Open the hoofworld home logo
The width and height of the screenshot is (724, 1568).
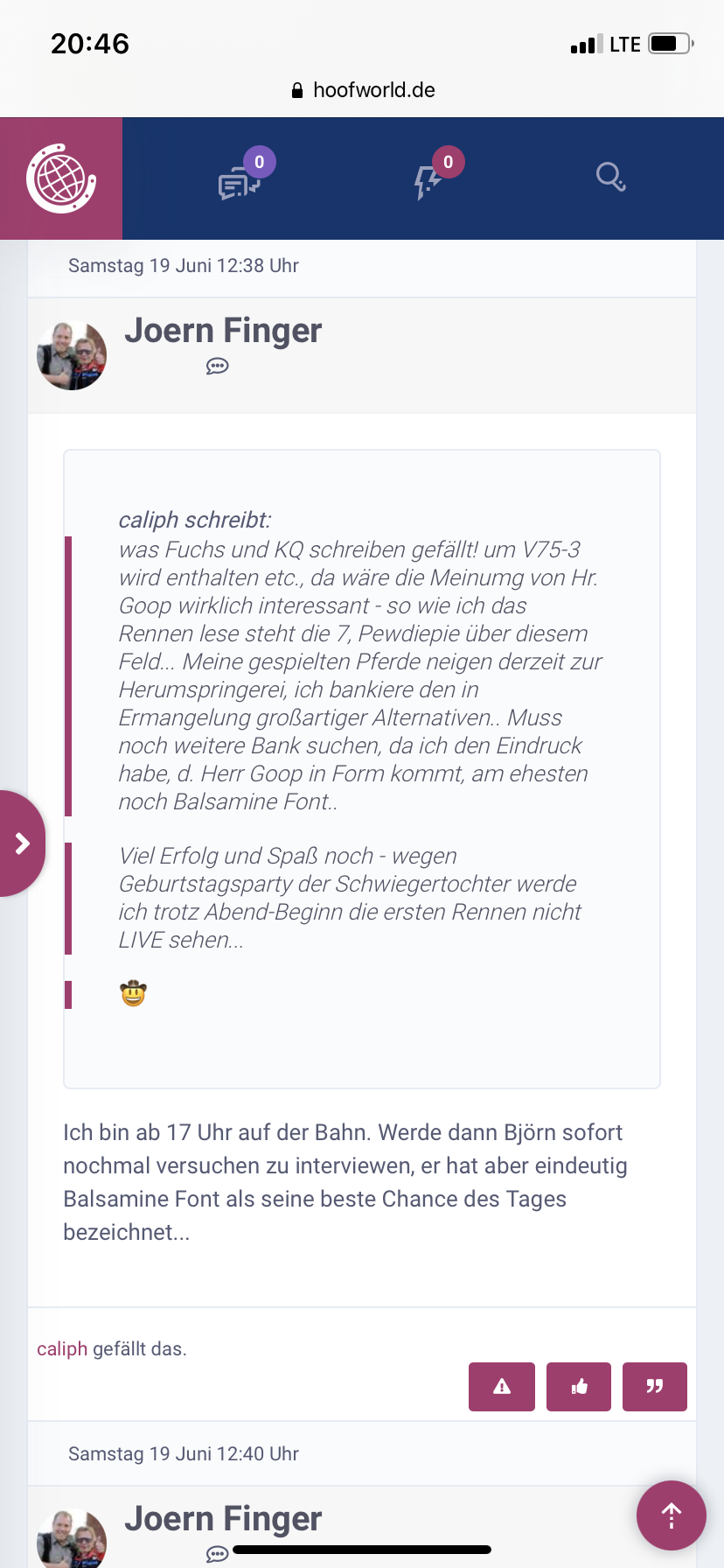click(61, 178)
